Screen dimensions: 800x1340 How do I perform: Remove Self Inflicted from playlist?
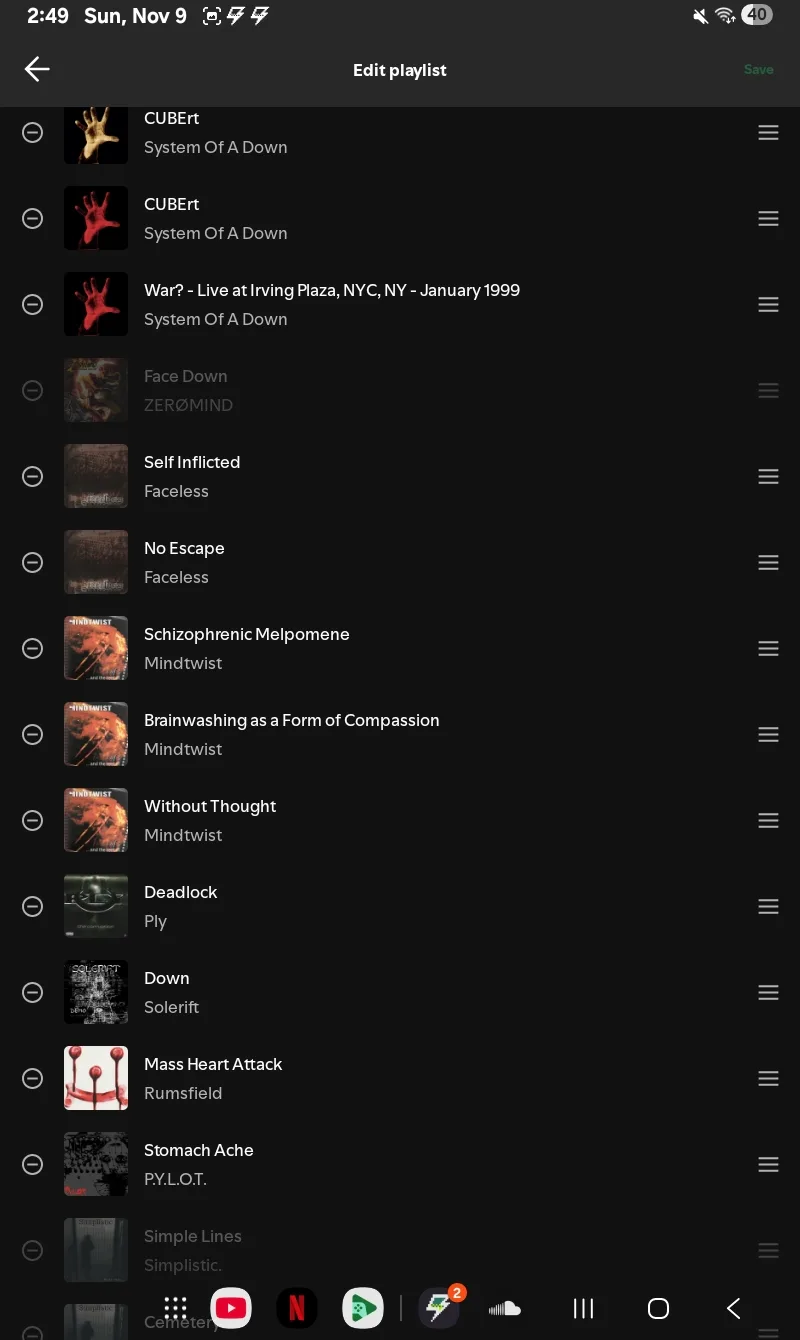33,476
